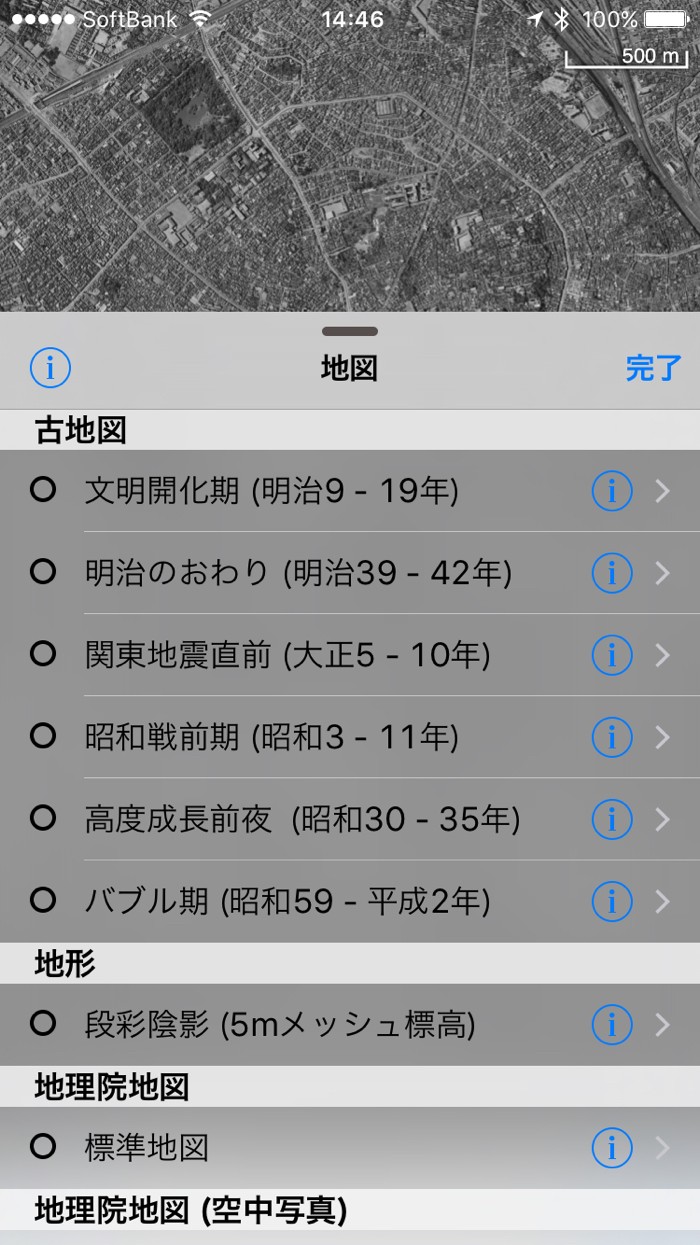Select the 標準地図 map

pos(146,1147)
